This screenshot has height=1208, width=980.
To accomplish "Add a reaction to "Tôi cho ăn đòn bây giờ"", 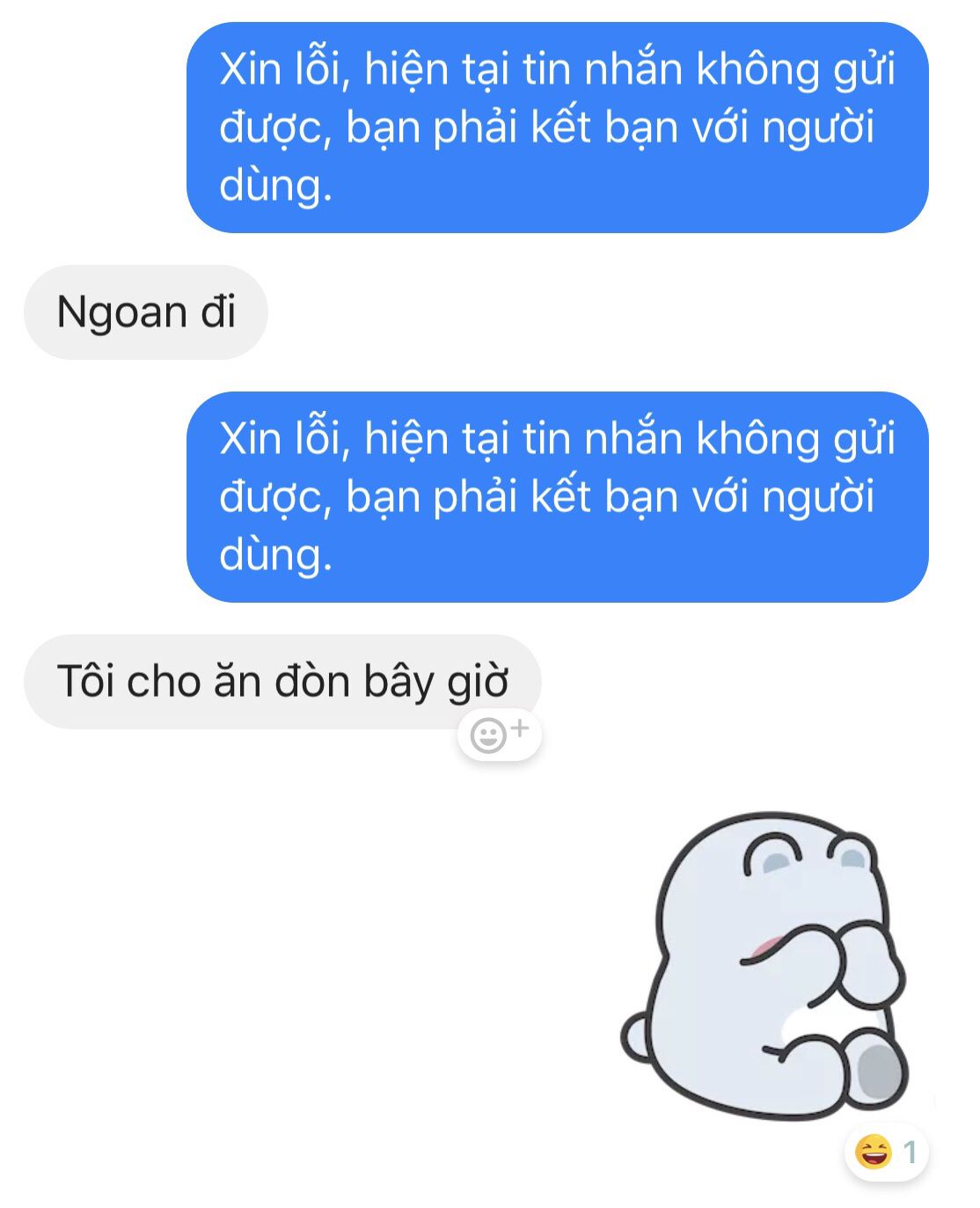I will click(x=499, y=734).
